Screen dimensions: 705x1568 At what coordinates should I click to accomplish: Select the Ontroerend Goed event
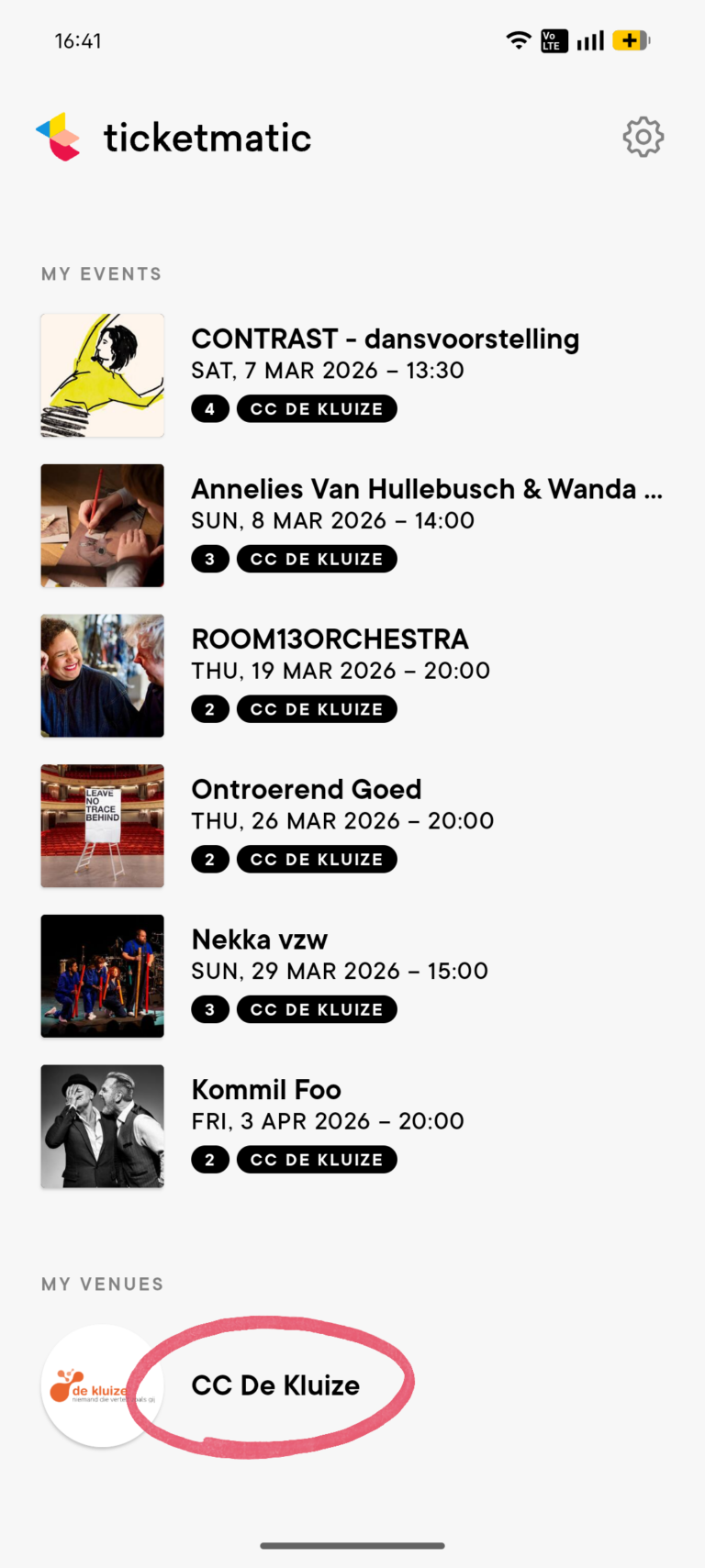click(x=306, y=790)
